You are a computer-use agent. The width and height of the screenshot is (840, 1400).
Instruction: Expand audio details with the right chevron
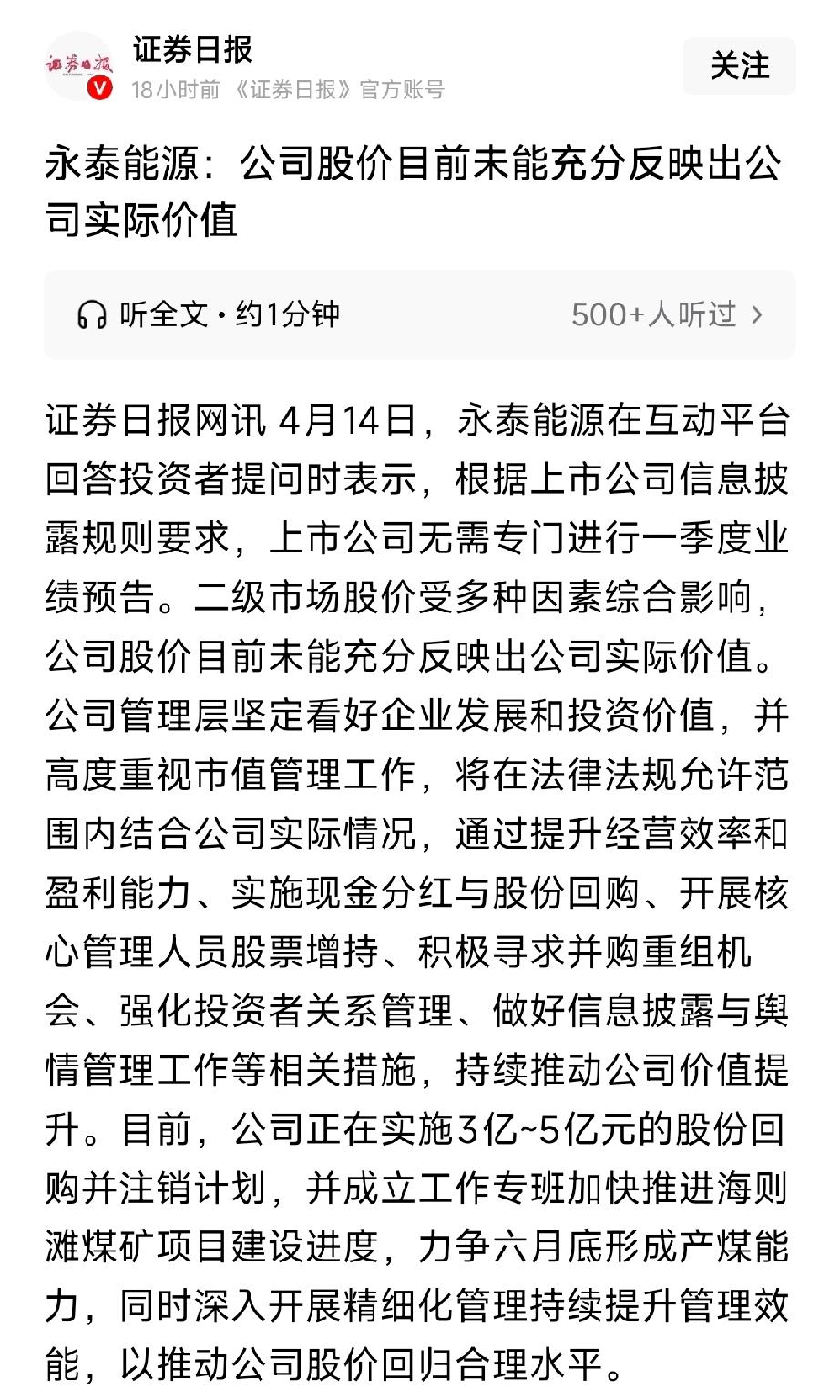[757, 313]
